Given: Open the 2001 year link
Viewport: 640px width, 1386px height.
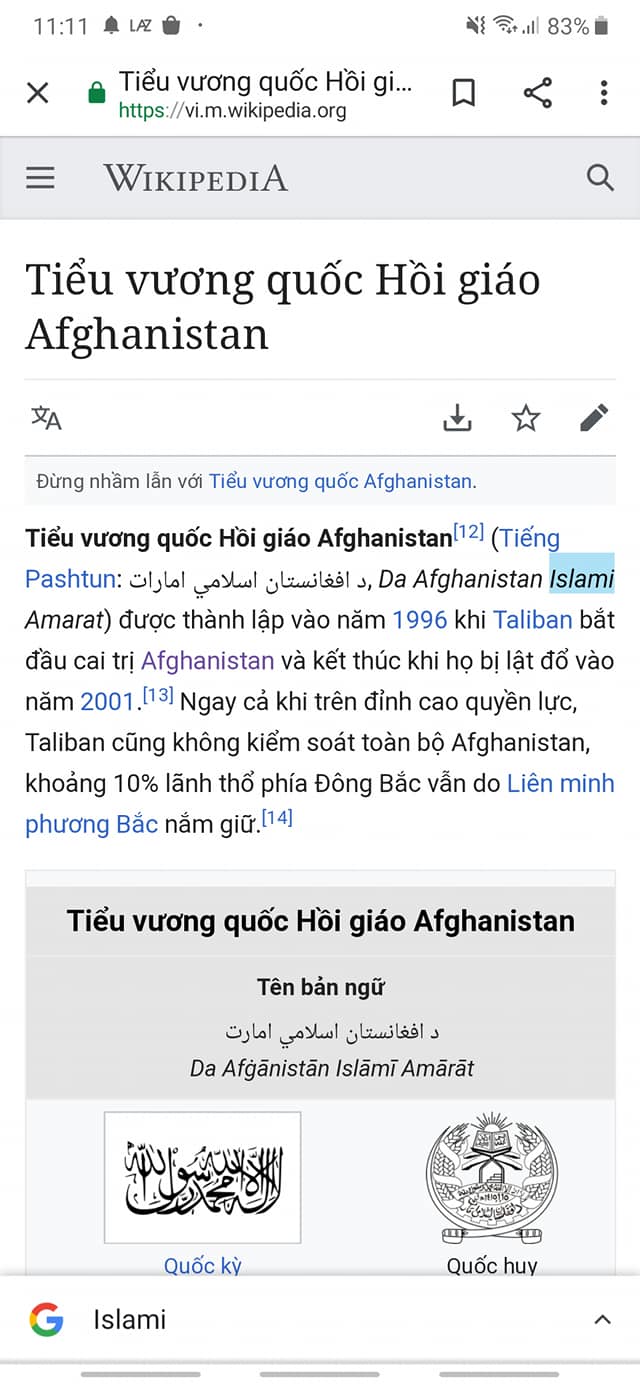Looking at the screenshot, I should point(107,701).
